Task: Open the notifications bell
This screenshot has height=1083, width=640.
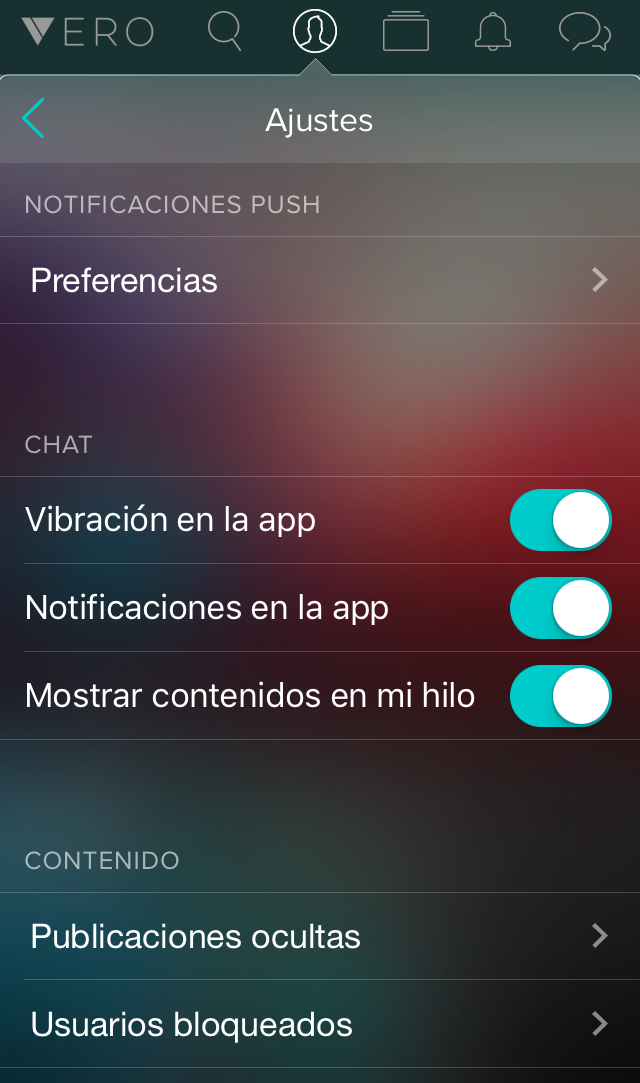Action: point(492,31)
